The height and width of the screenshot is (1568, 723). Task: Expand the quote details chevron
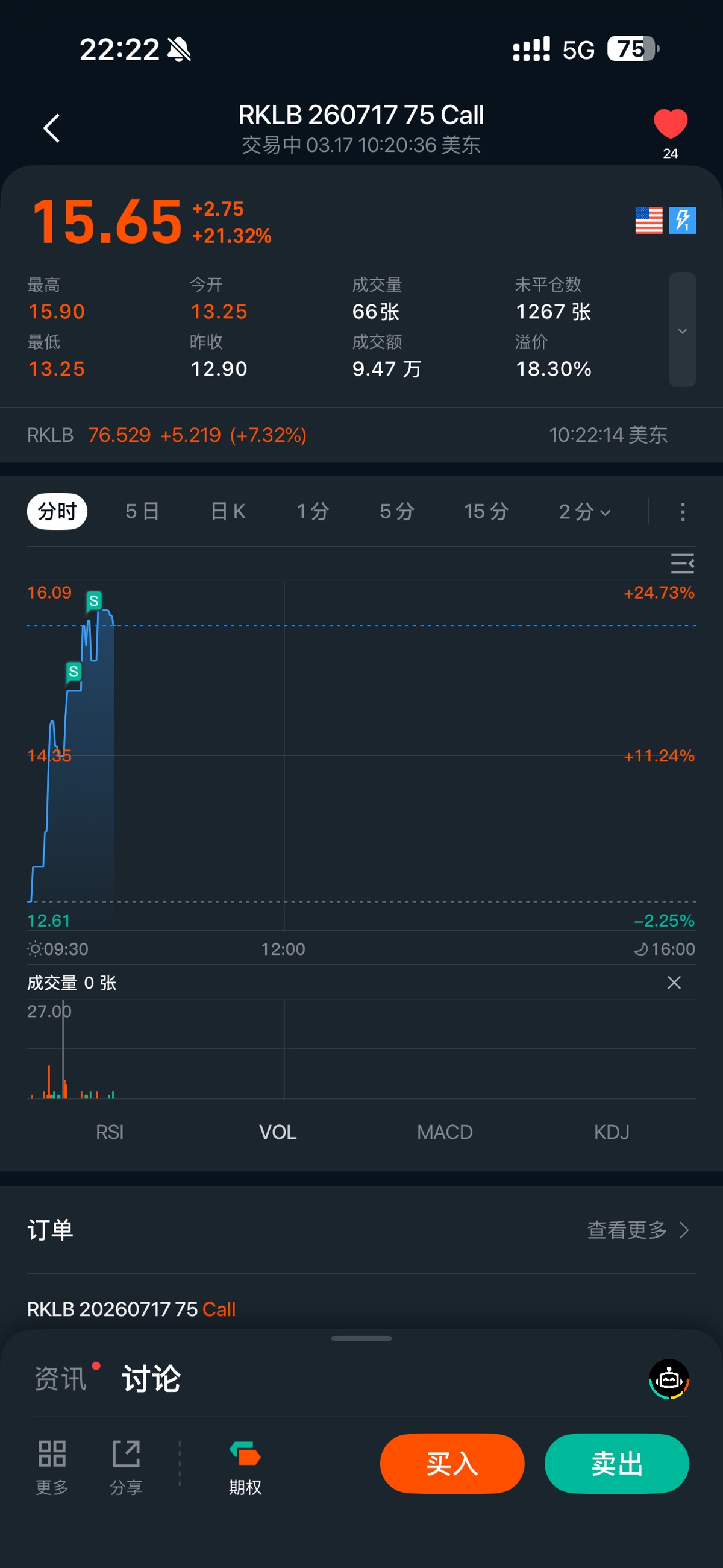pos(681,330)
